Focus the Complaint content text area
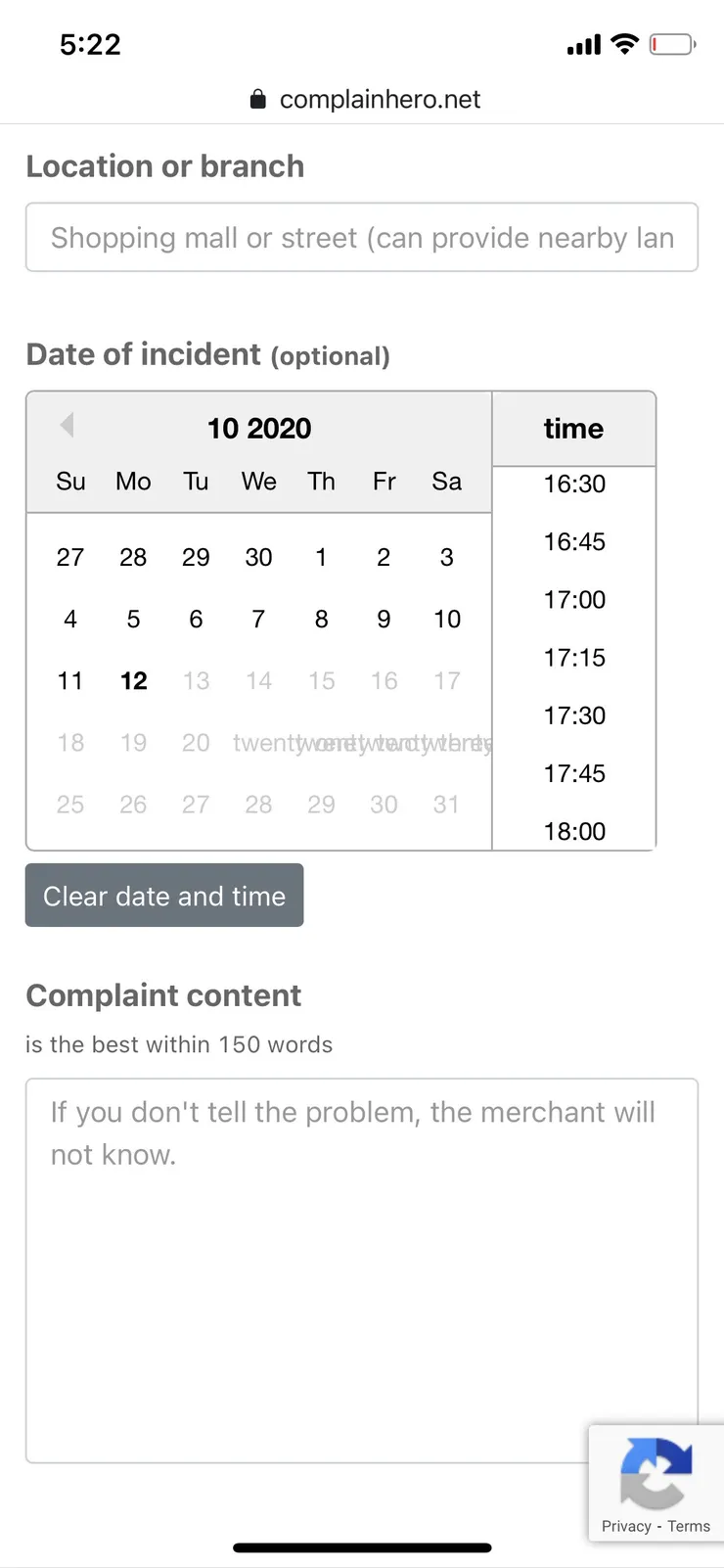 pos(361,1269)
